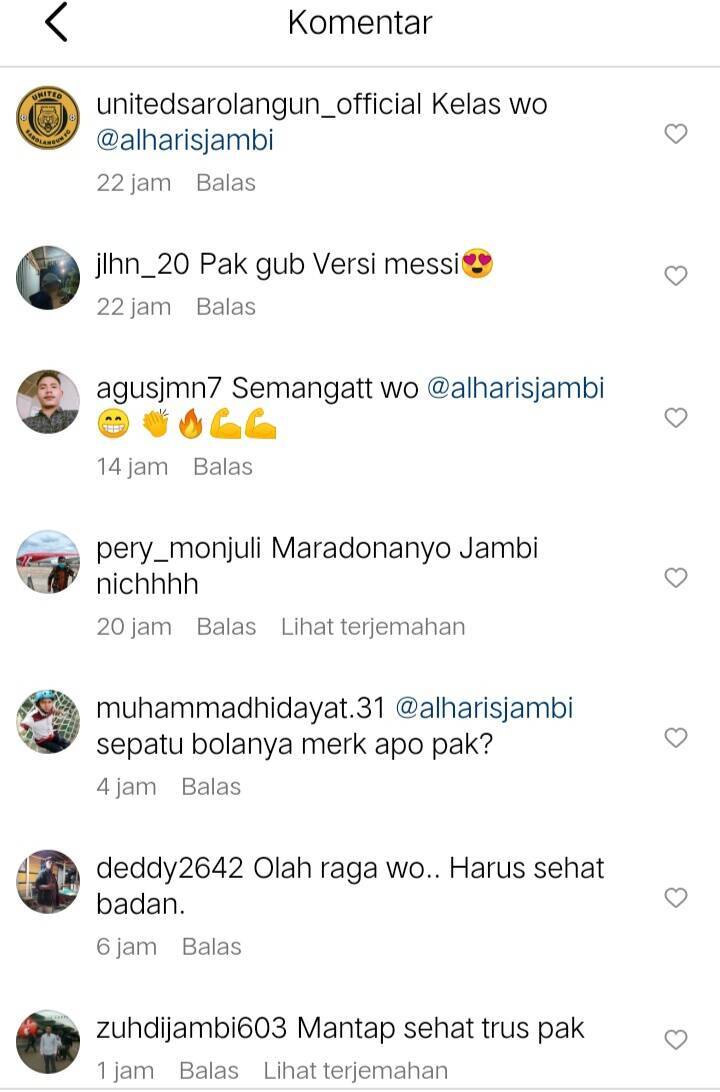Reply to zuhdijambi603's comment
The width and height of the screenshot is (720, 1092).
(209, 1071)
